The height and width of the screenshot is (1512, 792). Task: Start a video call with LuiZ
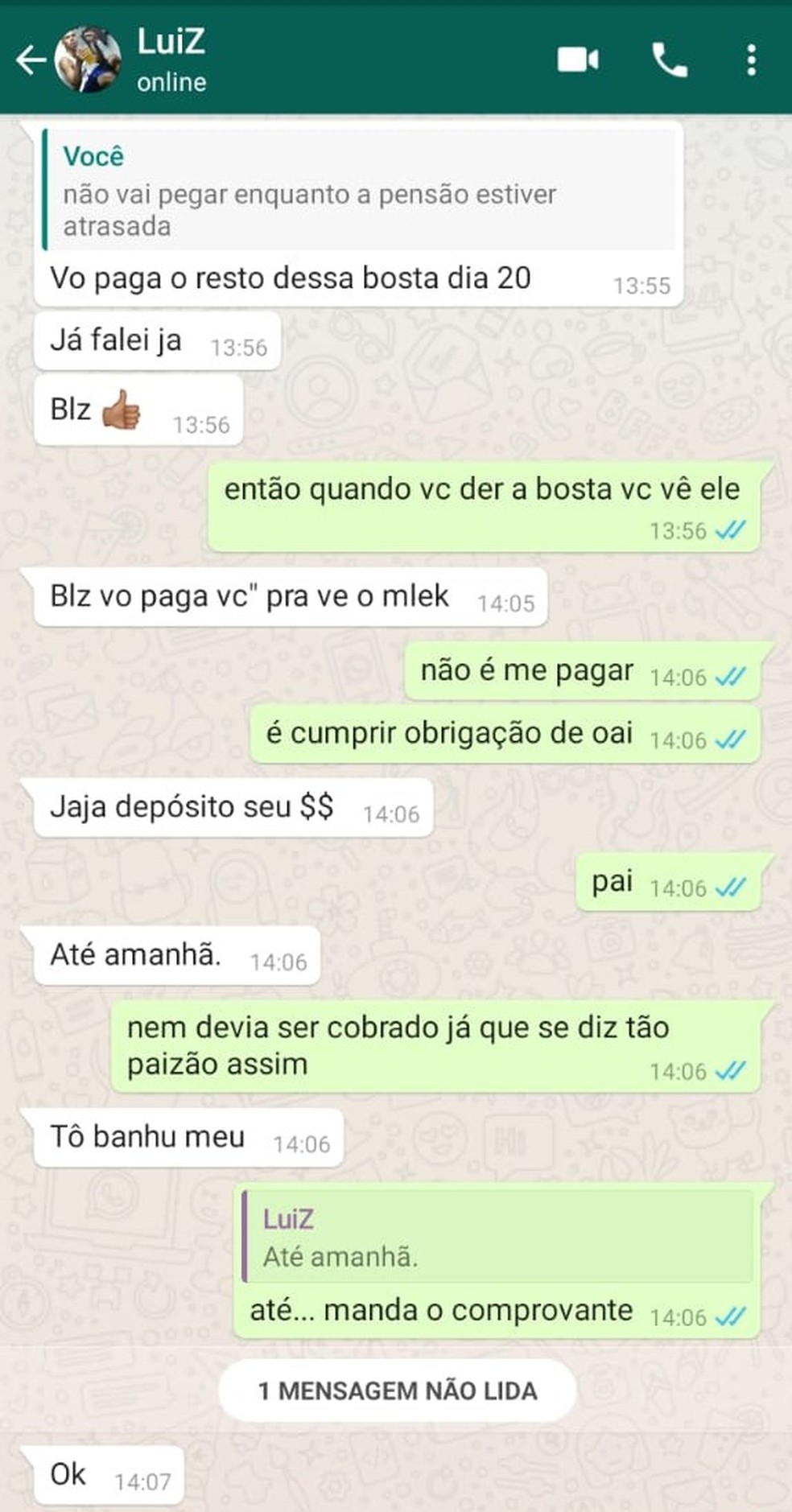578,59
